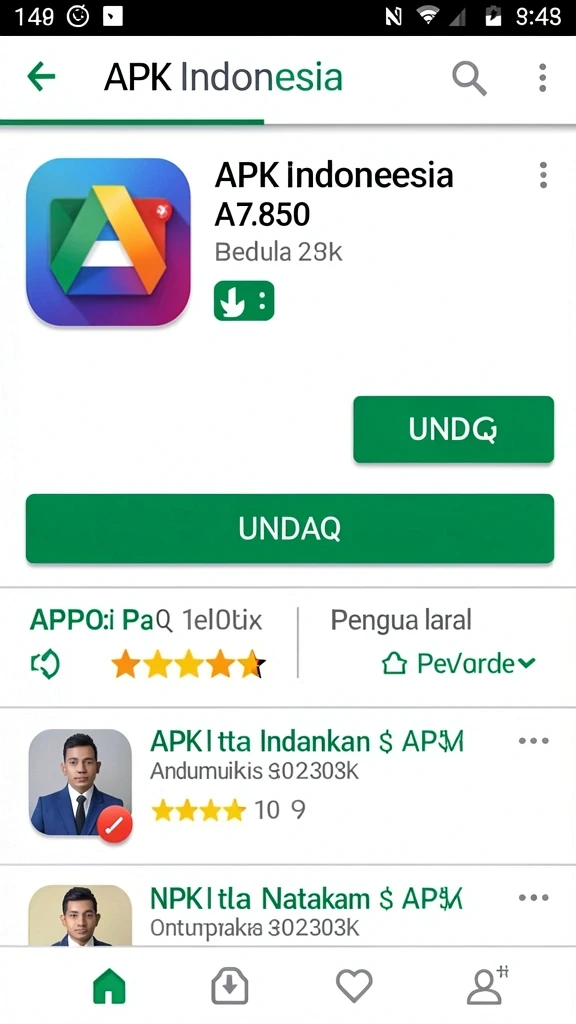Switch to the Home tab
This screenshot has height=1024, width=576.
point(109,985)
